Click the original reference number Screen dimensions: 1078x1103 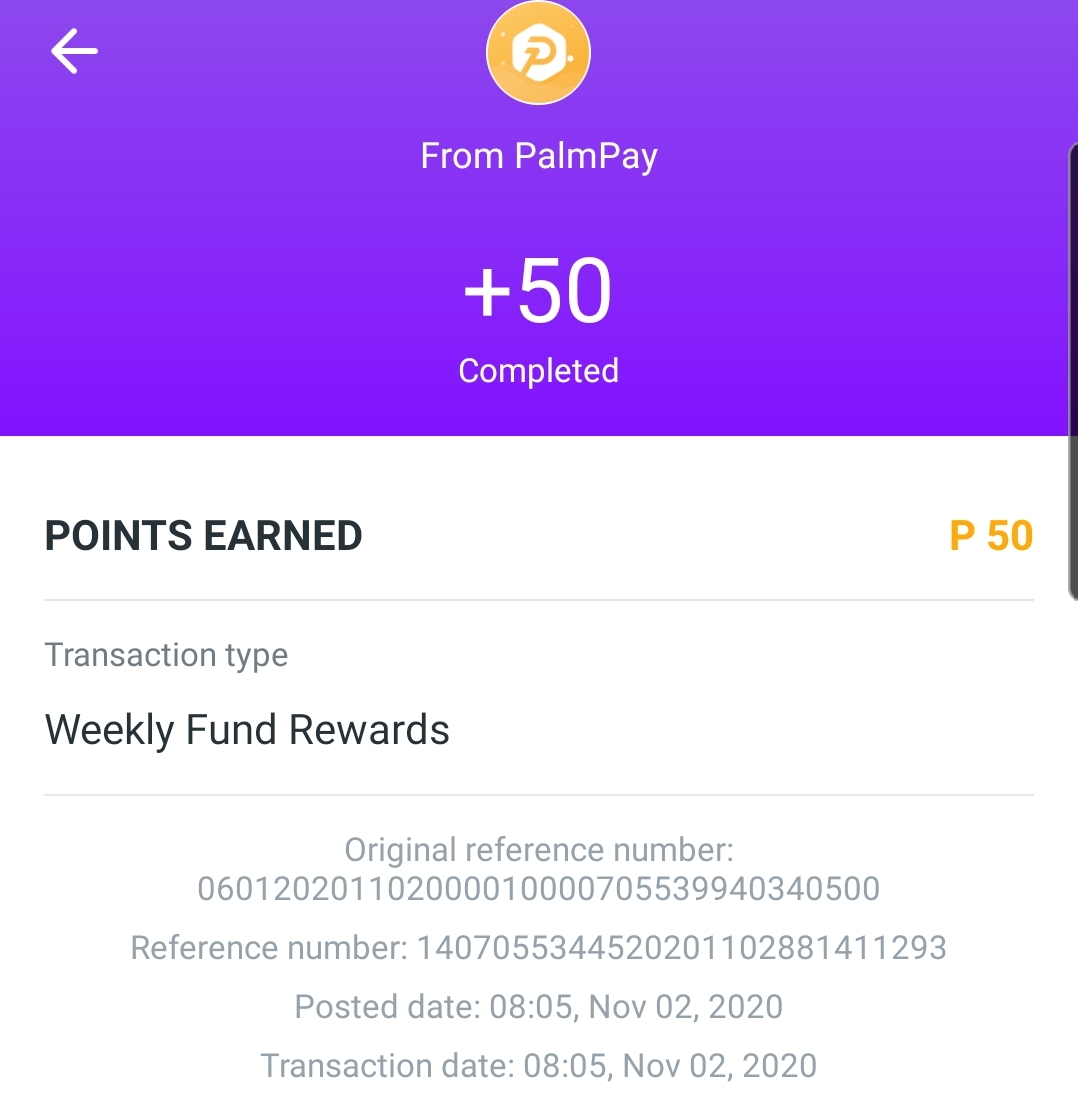tap(538, 869)
